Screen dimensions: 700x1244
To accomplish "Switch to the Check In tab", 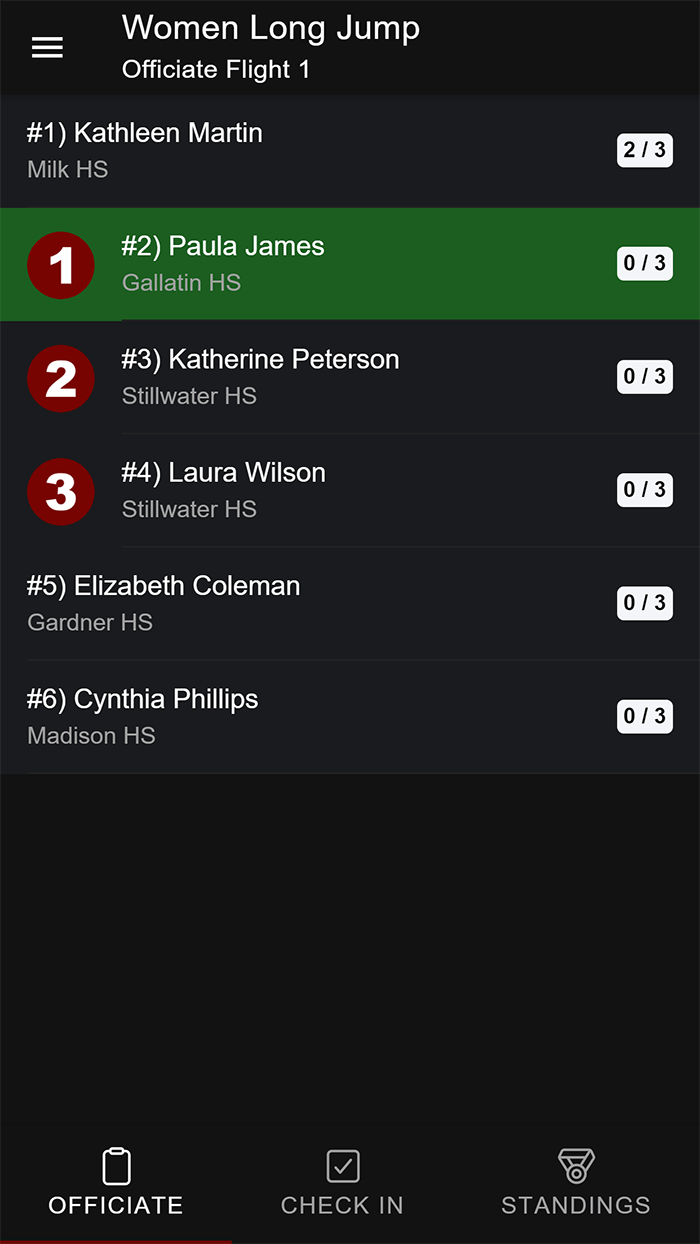I will coord(342,1182).
